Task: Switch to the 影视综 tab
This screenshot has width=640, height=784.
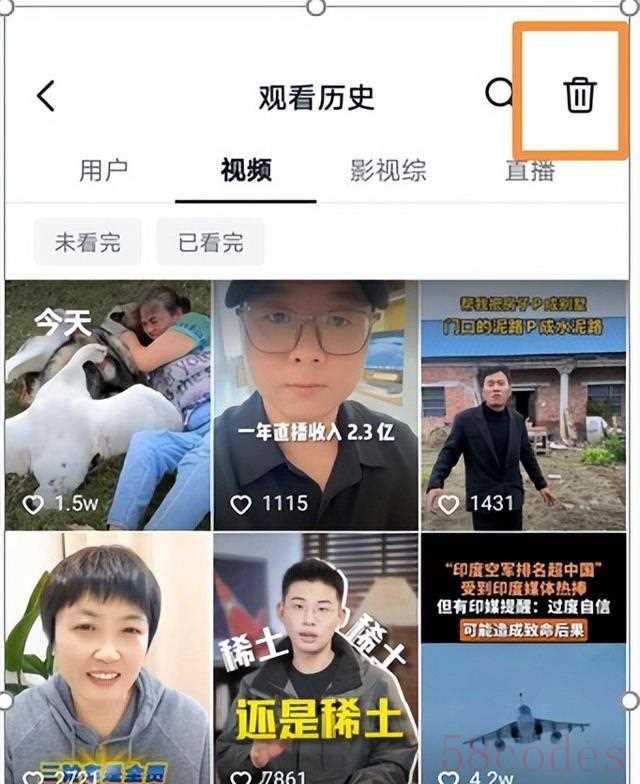Action: point(388,170)
